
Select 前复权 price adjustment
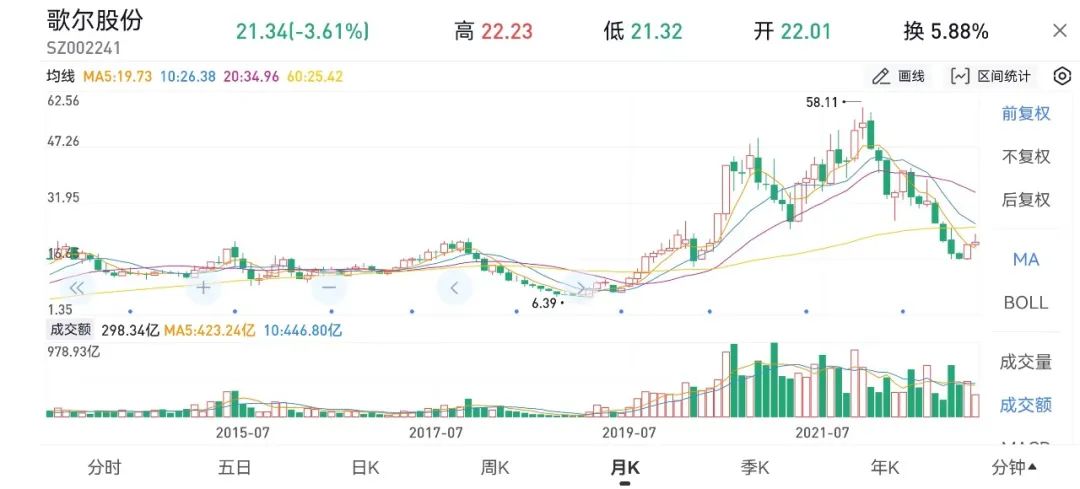pyautogui.click(x=1026, y=113)
